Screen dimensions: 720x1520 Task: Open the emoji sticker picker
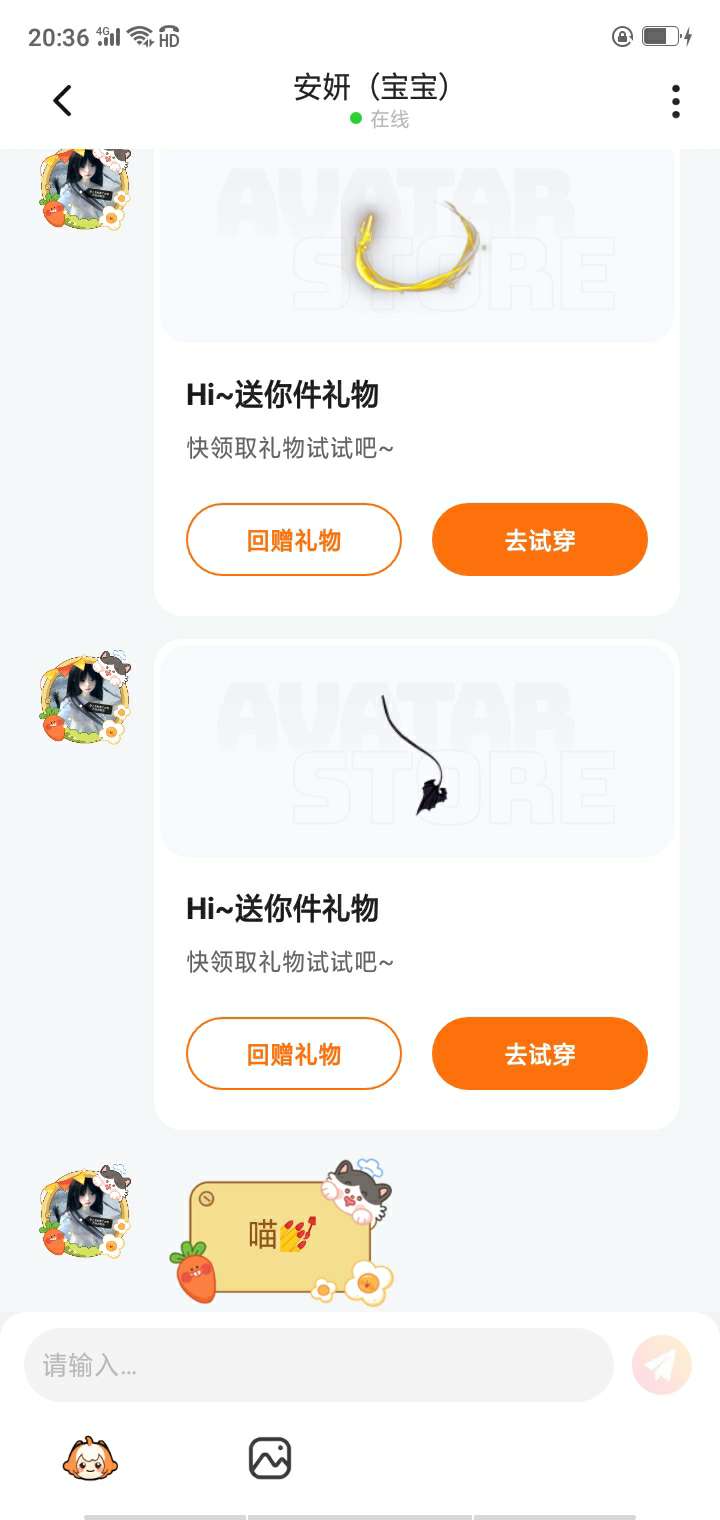click(90, 1459)
